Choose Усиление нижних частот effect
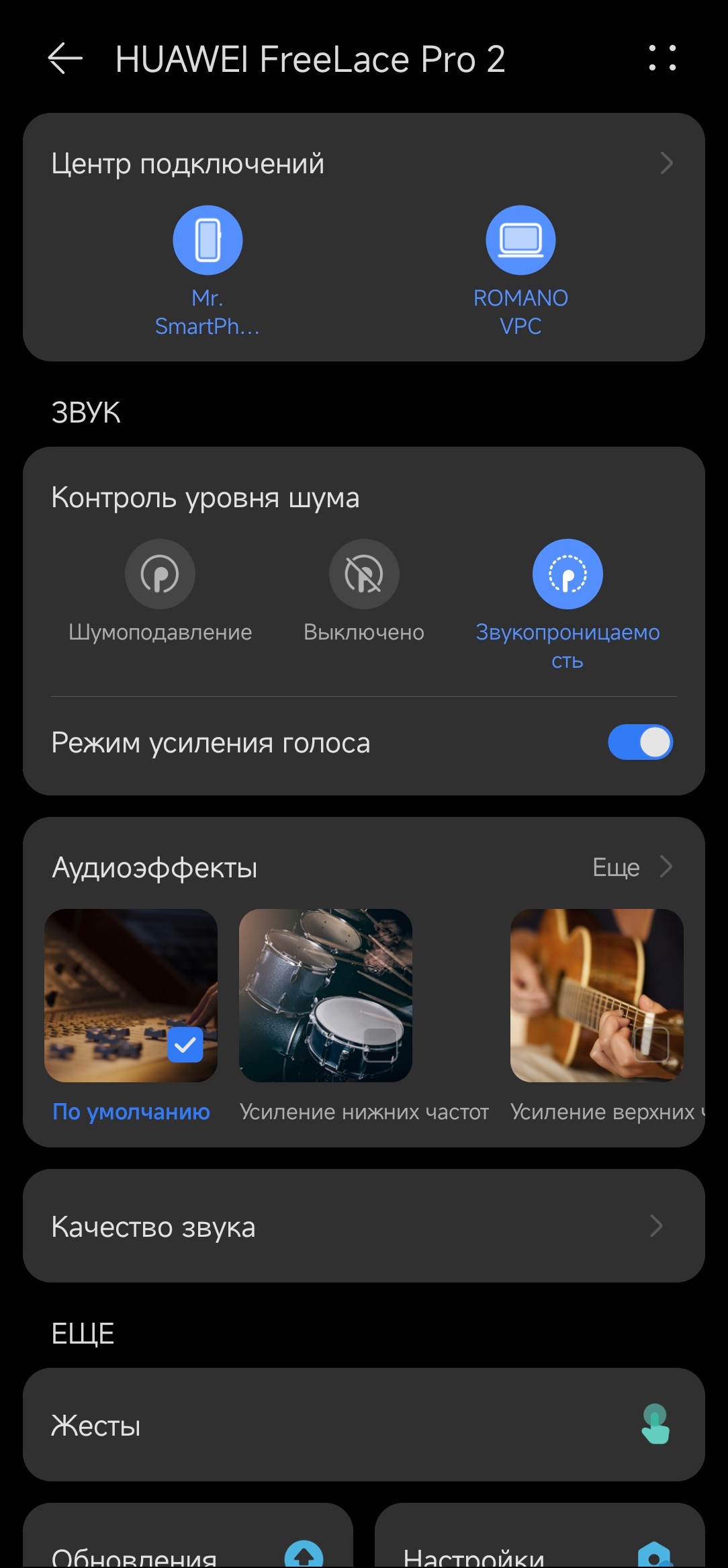Viewport: 728px width, 1568px height. click(326, 996)
